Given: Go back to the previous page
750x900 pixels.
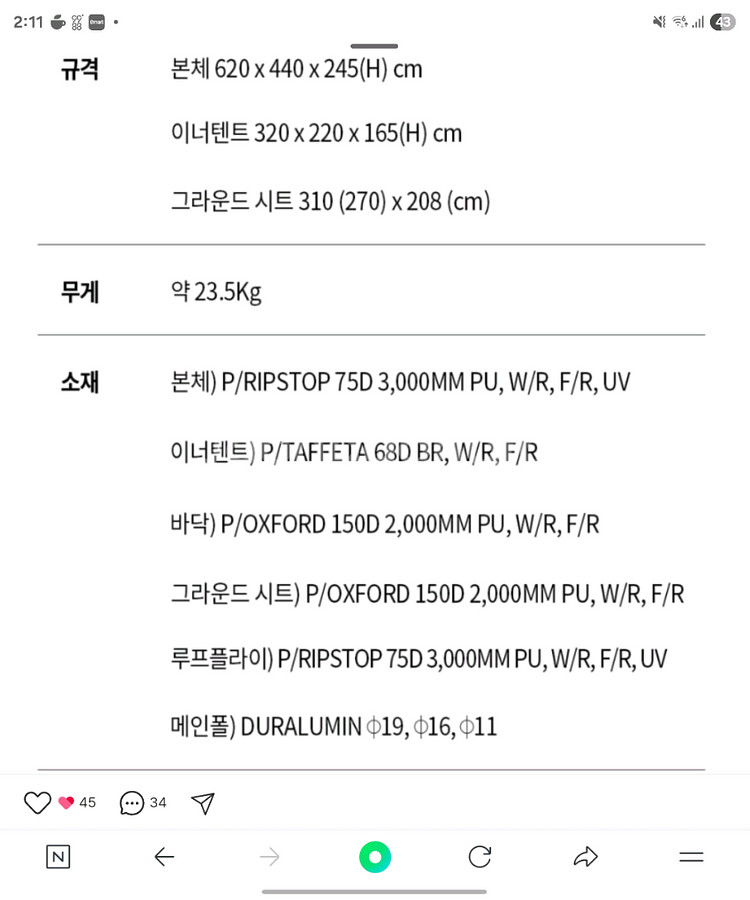Looking at the screenshot, I should pyautogui.click(x=164, y=857).
